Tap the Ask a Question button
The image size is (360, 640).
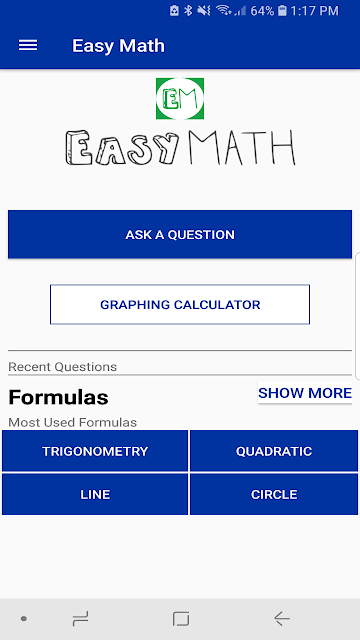[x=180, y=234]
